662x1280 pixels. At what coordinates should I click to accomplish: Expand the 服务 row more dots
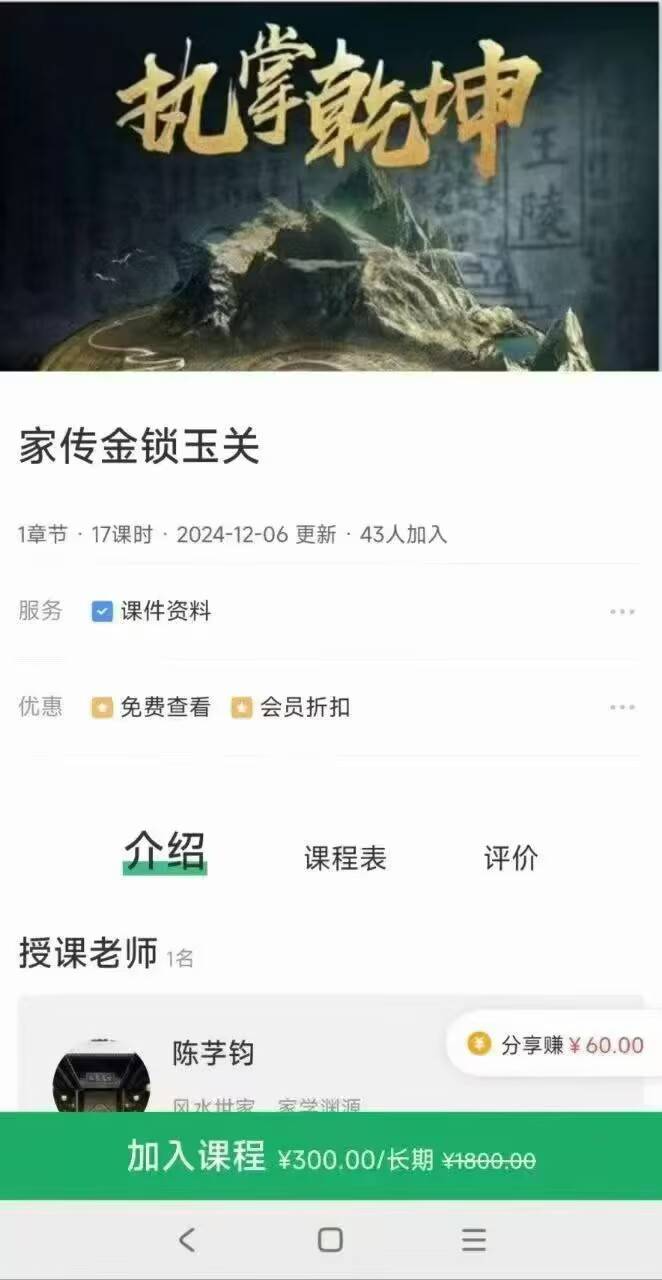coord(622,611)
